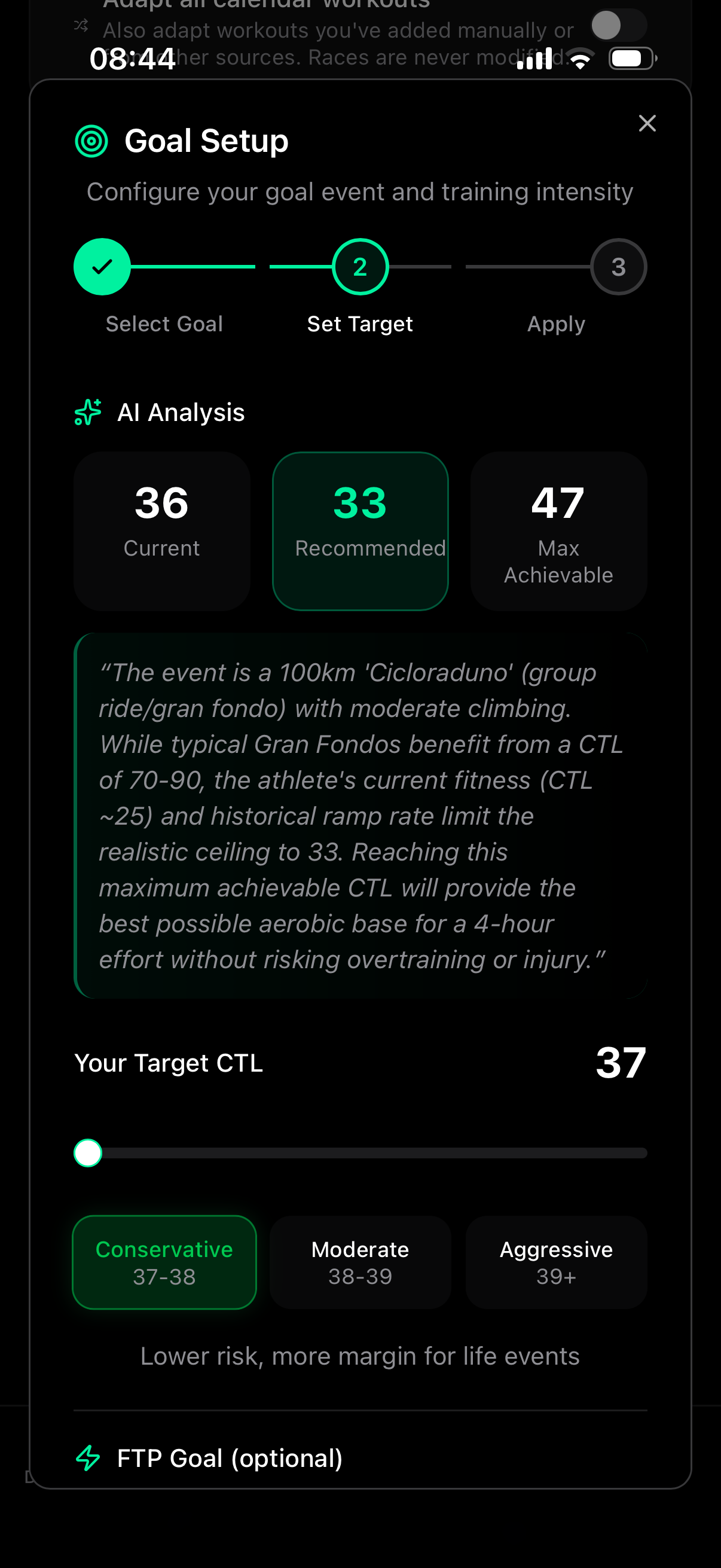Pick the Aggressive 39+ intensity option

[x=555, y=1262]
